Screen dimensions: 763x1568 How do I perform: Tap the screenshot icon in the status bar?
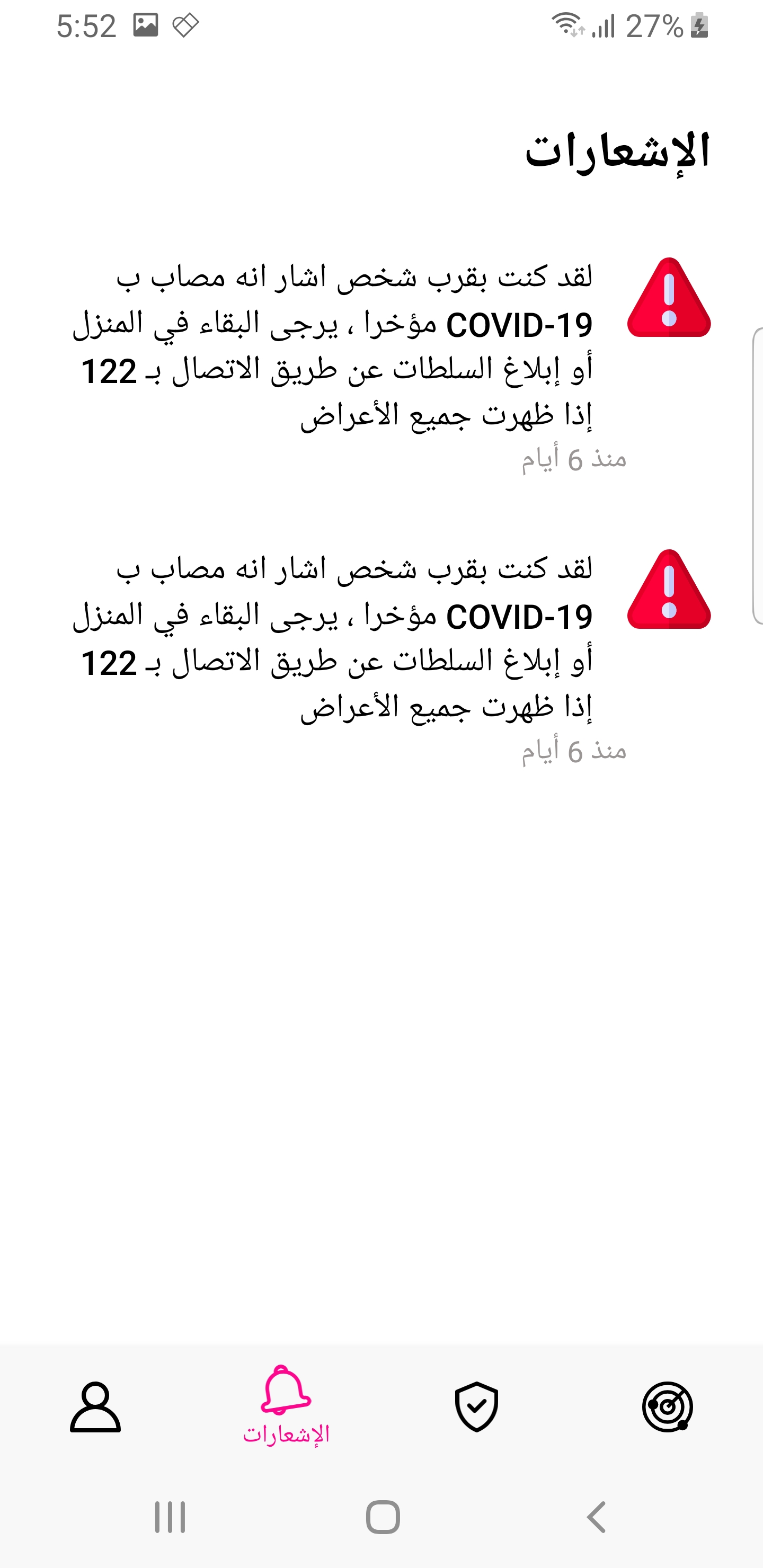coord(146,24)
